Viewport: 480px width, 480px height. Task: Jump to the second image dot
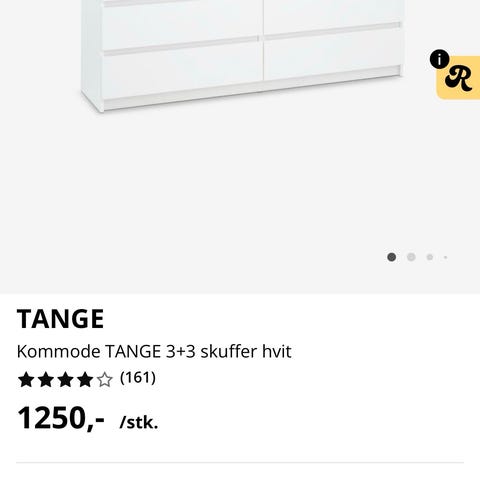(411, 257)
